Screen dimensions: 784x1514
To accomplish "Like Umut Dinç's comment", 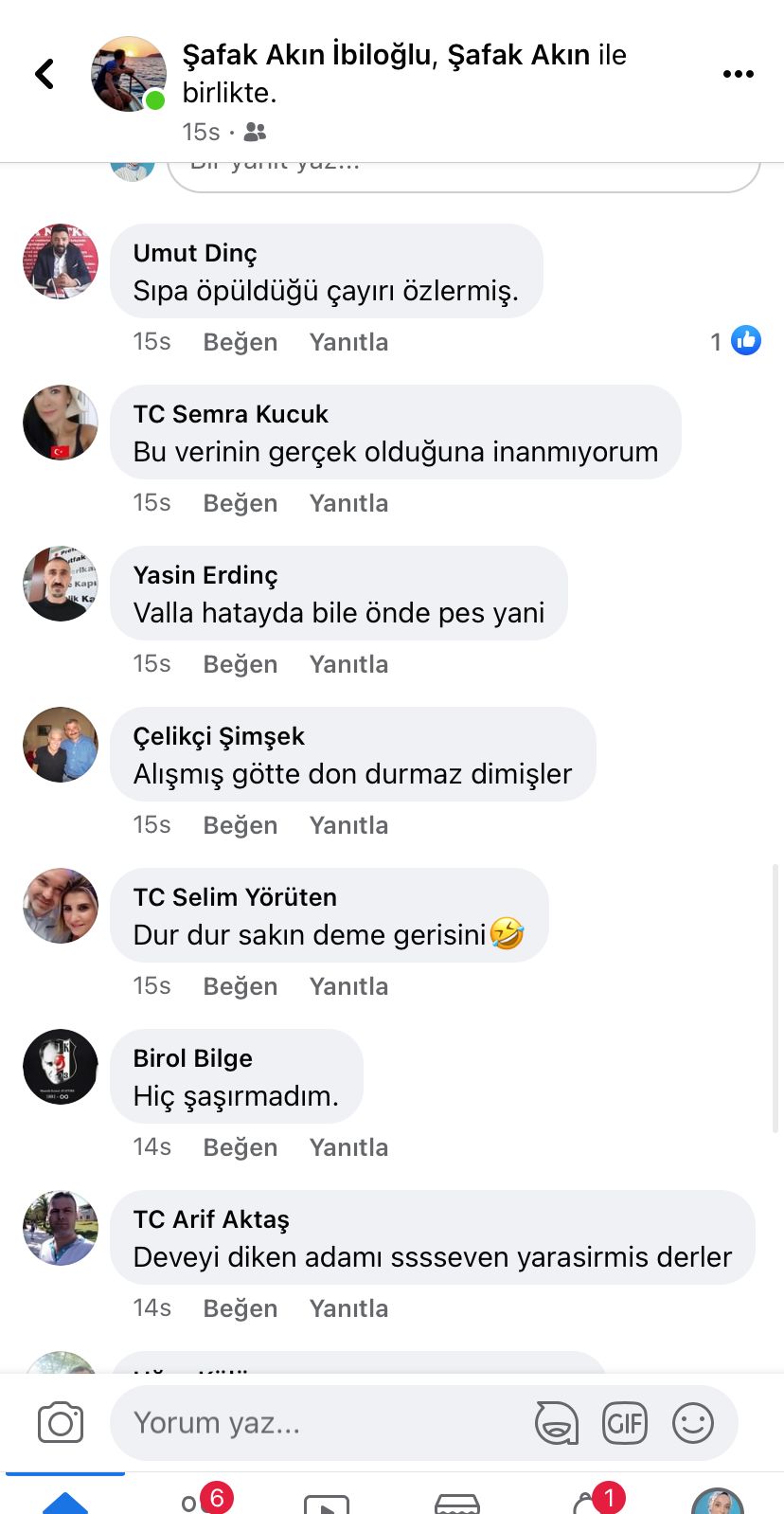I will 240,342.
